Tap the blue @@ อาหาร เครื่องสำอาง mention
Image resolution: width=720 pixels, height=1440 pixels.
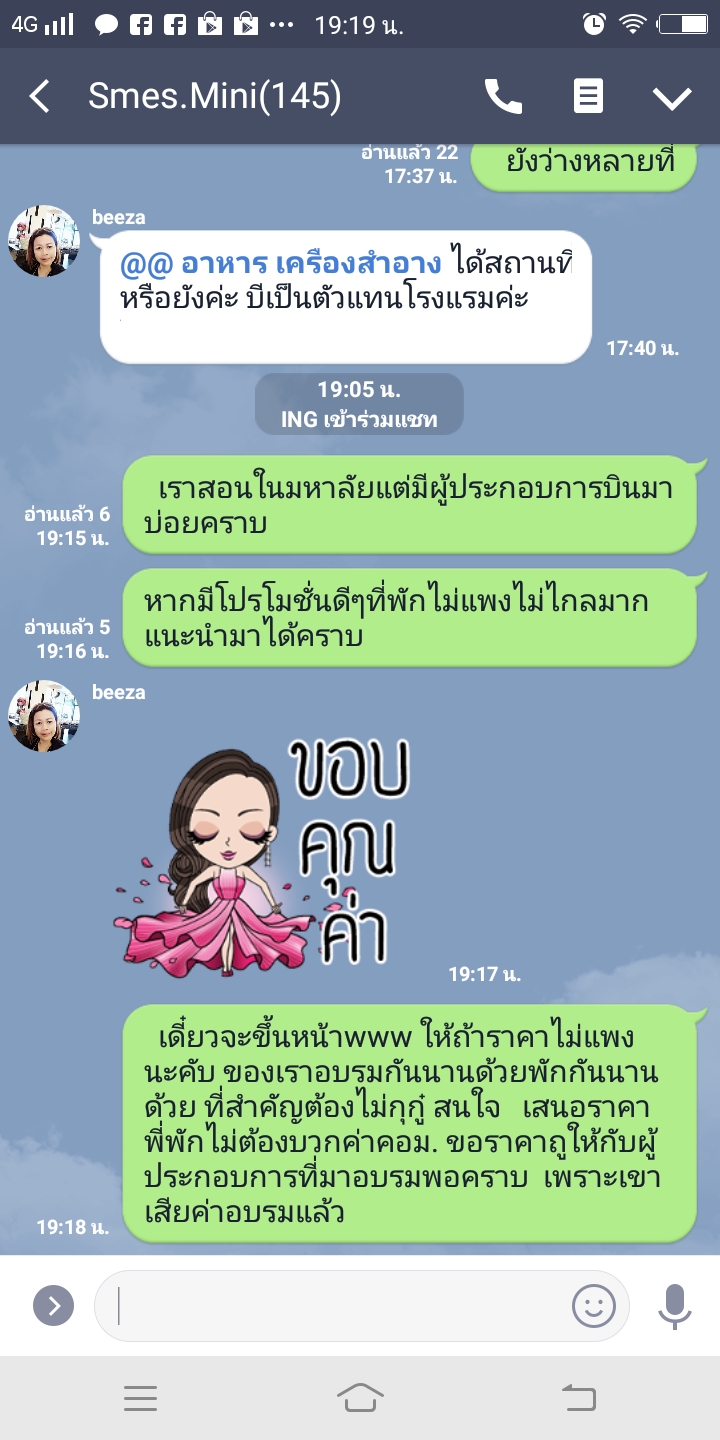click(x=280, y=264)
